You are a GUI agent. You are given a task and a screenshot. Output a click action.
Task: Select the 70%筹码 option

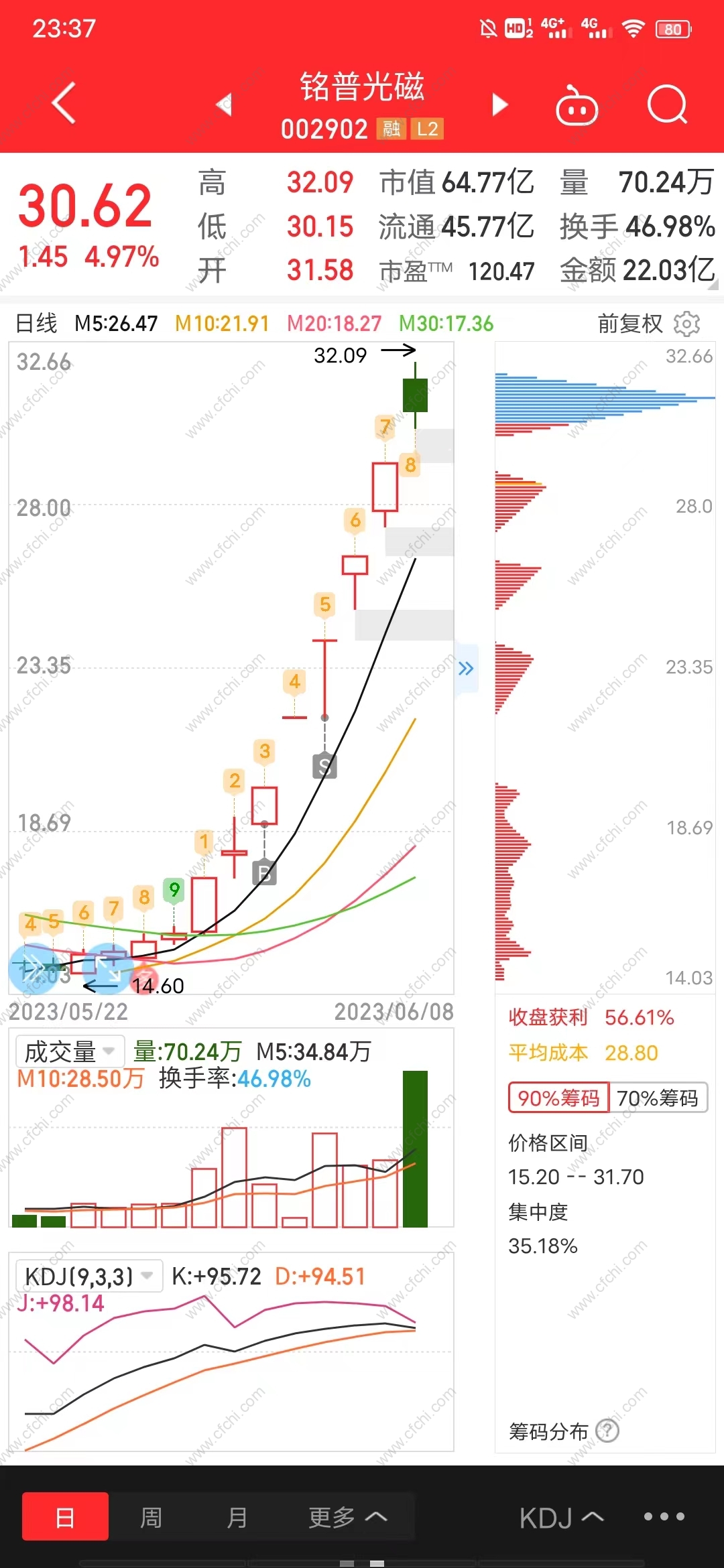pyautogui.click(x=658, y=1098)
